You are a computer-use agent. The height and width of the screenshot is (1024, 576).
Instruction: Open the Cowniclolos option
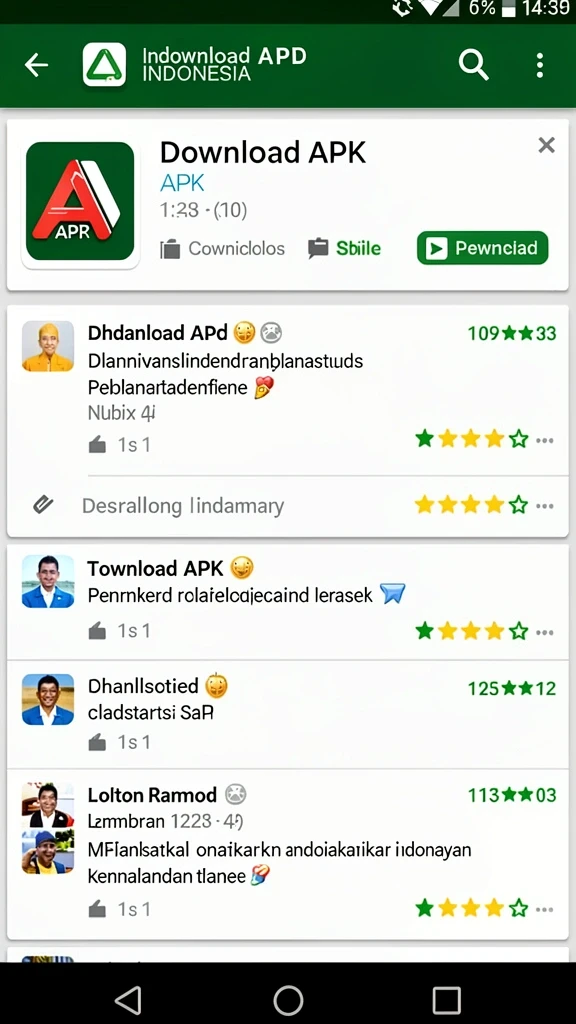pyautogui.click(x=223, y=249)
